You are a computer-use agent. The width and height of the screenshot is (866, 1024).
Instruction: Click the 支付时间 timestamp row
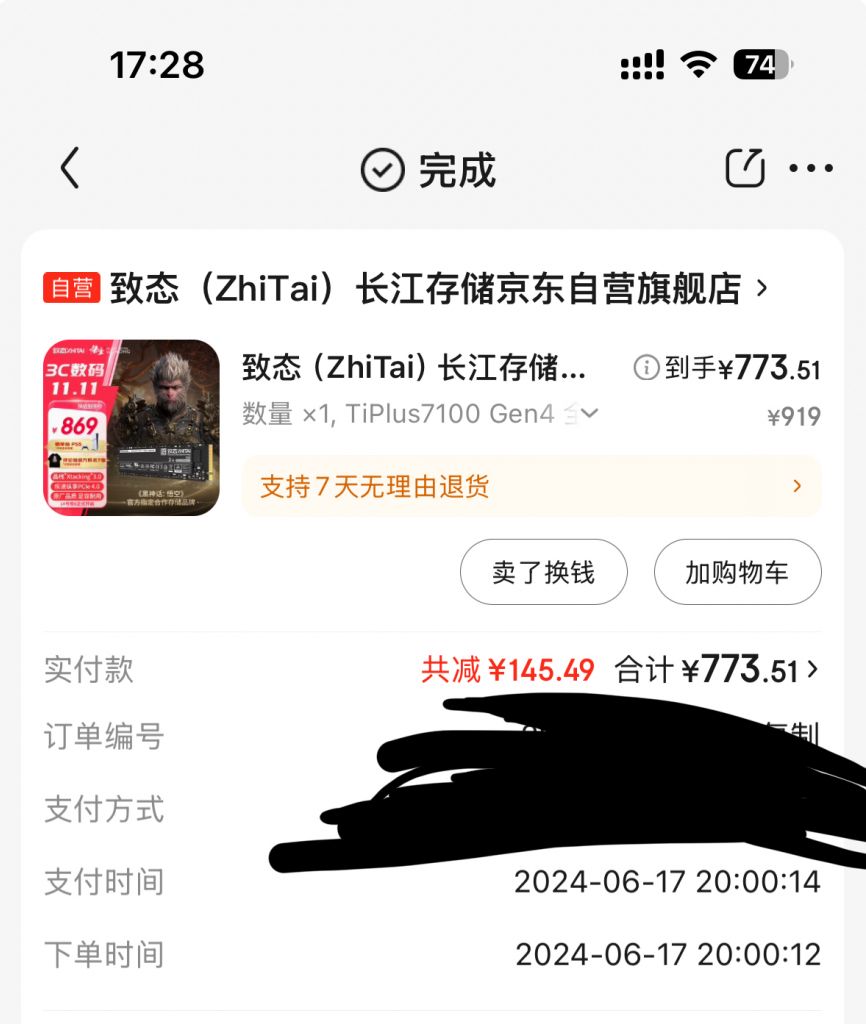click(x=672, y=883)
